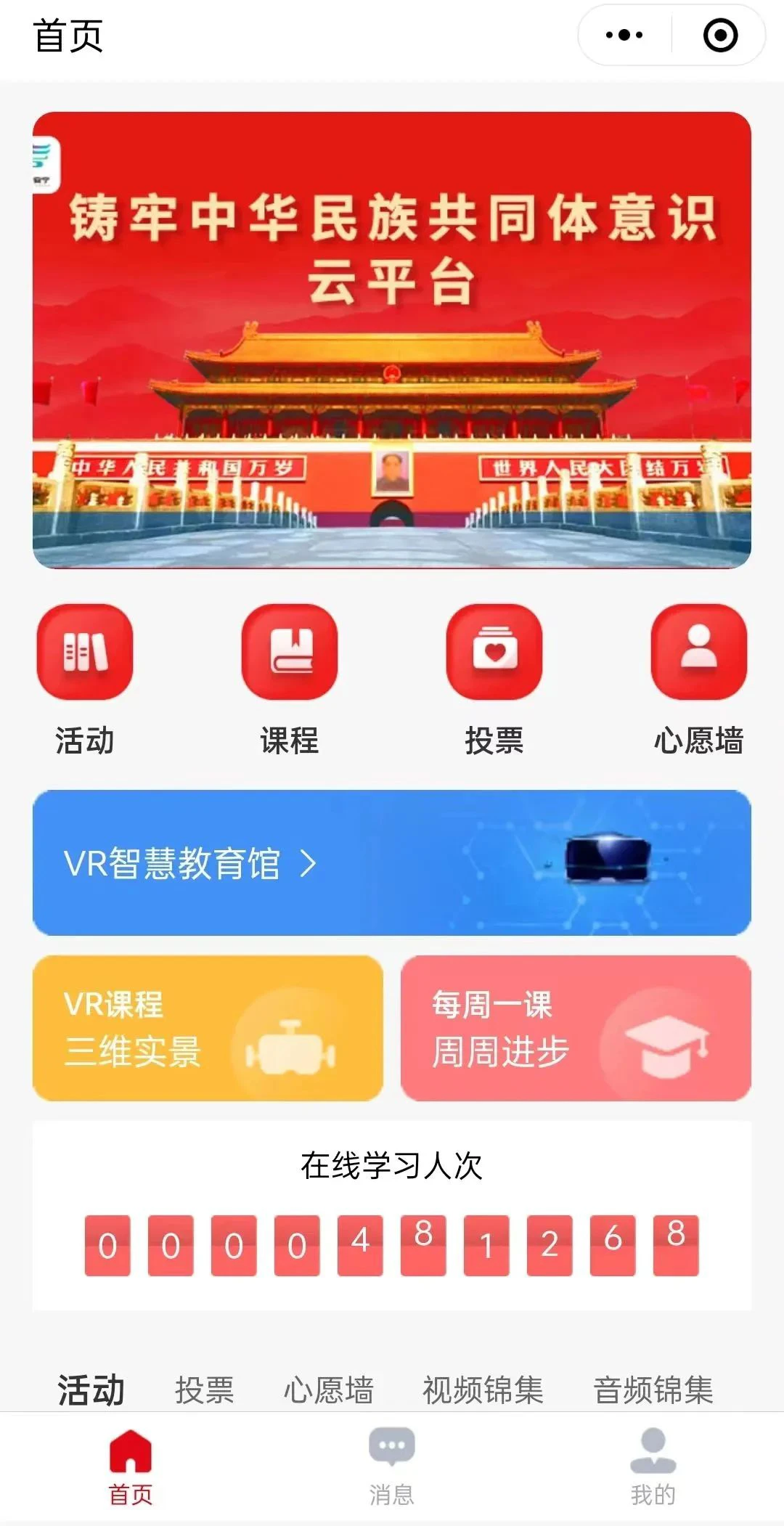The height and width of the screenshot is (1526, 784).
Task: Open the 每周一课 周周进步 card
Action: click(x=576, y=1028)
